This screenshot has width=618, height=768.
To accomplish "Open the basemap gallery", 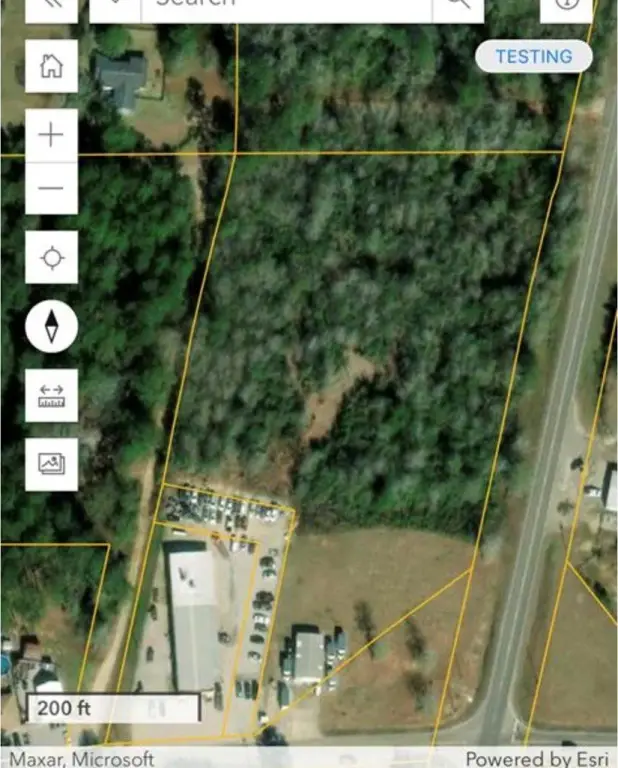I will click(x=51, y=464).
